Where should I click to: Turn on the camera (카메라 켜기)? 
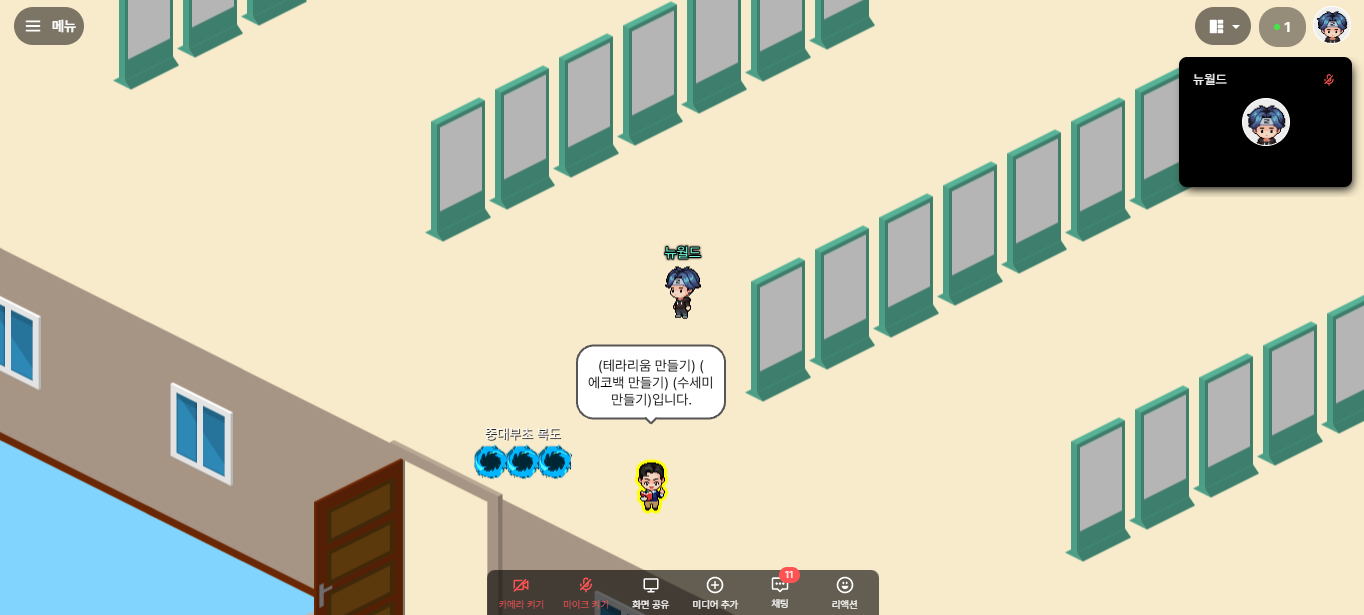521,592
